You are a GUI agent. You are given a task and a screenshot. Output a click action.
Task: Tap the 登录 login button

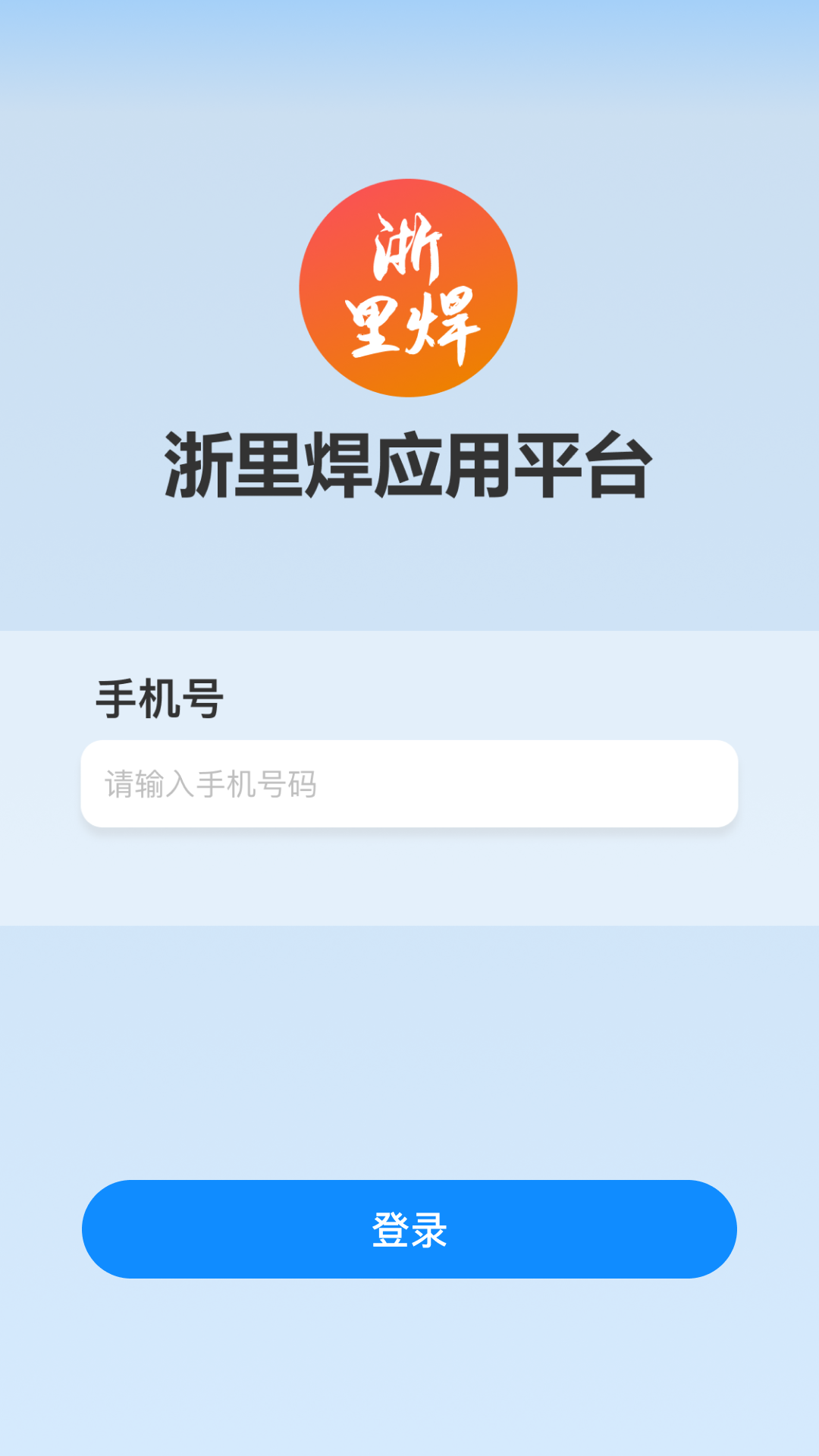click(409, 1229)
